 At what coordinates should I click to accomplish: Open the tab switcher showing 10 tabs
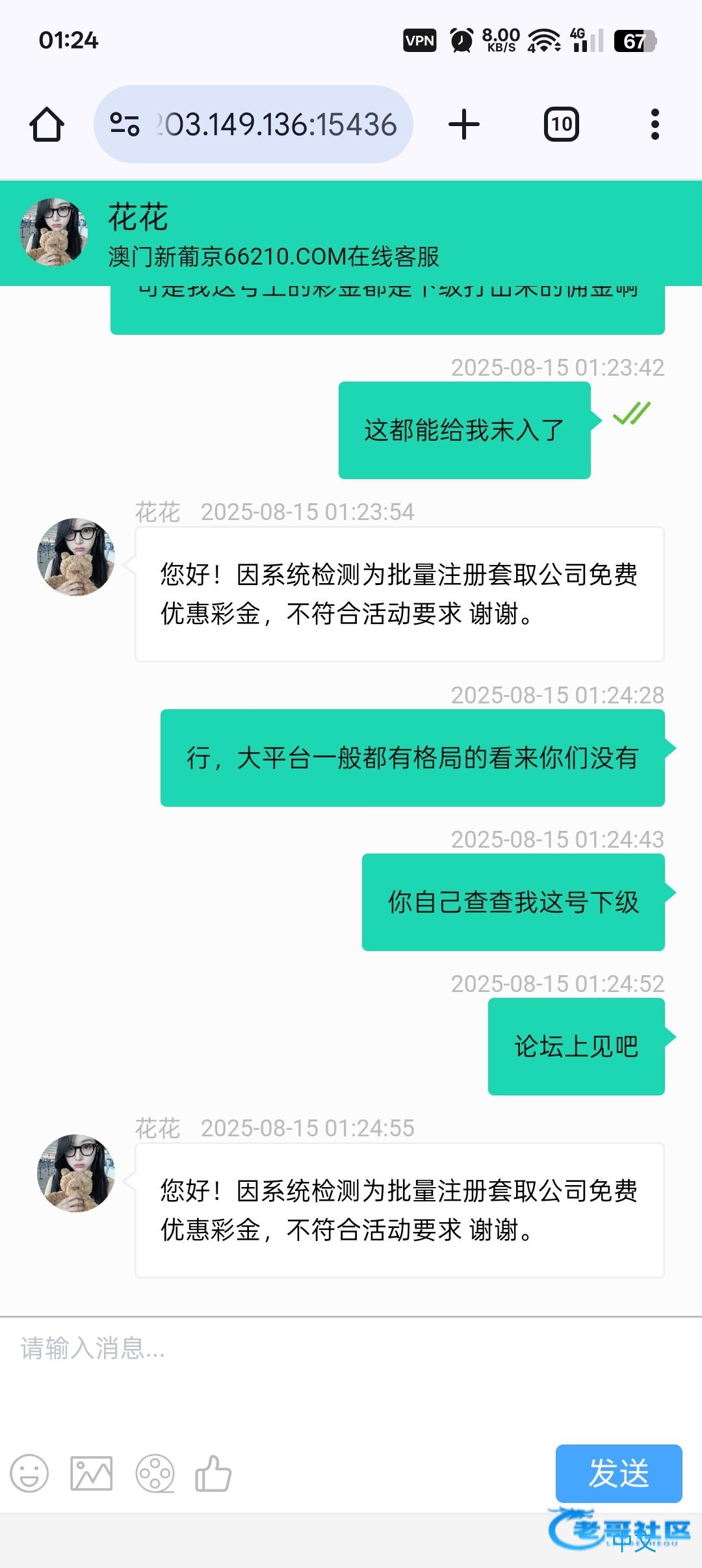coord(562,124)
